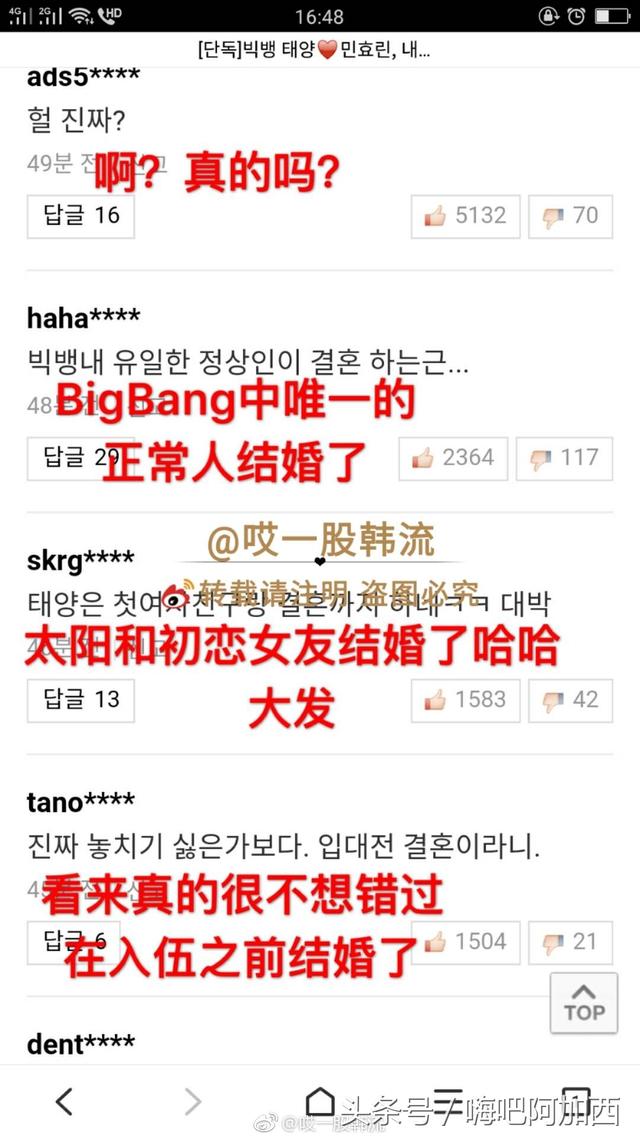
Task: Go to the browser home page
Action: (x=320, y=1101)
